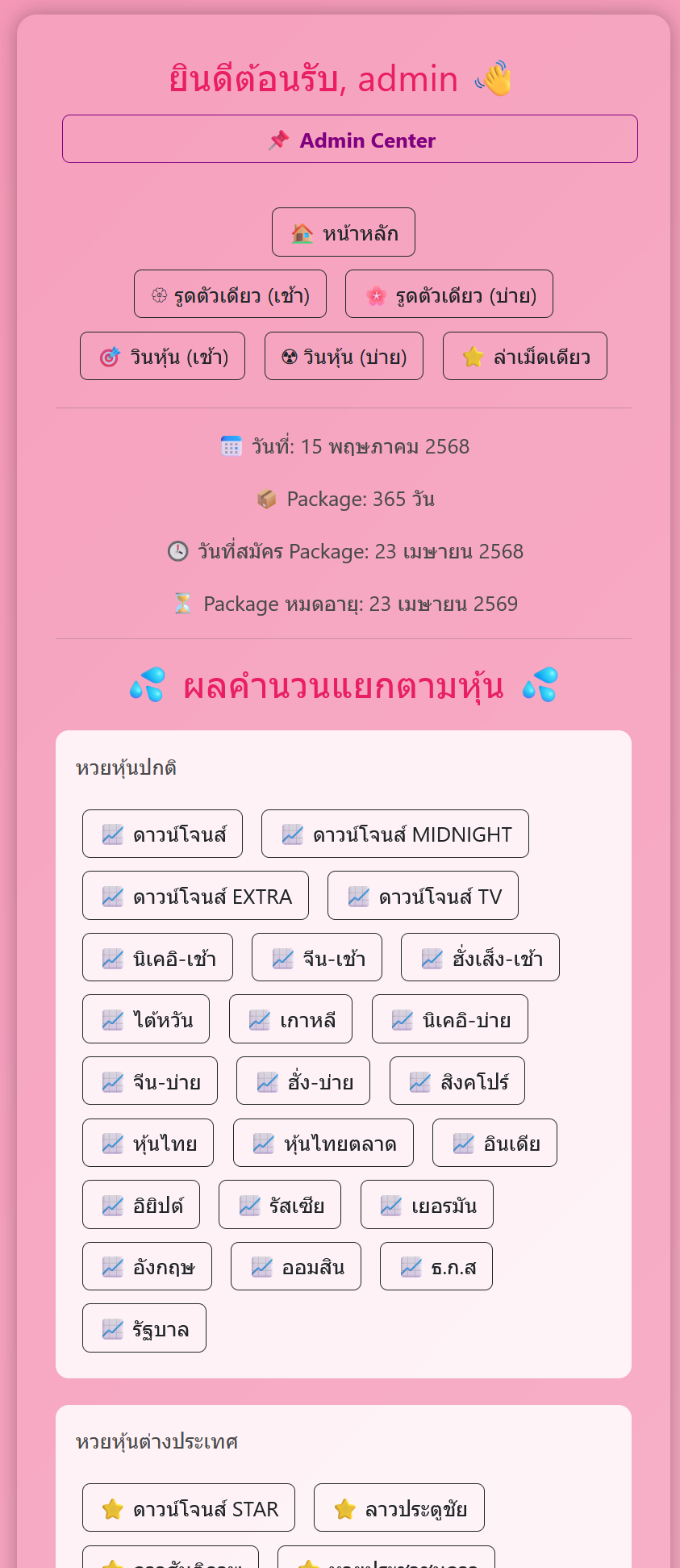View หุ้นไทยตลาด results
The image size is (680, 1568).
click(x=323, y=1143)
